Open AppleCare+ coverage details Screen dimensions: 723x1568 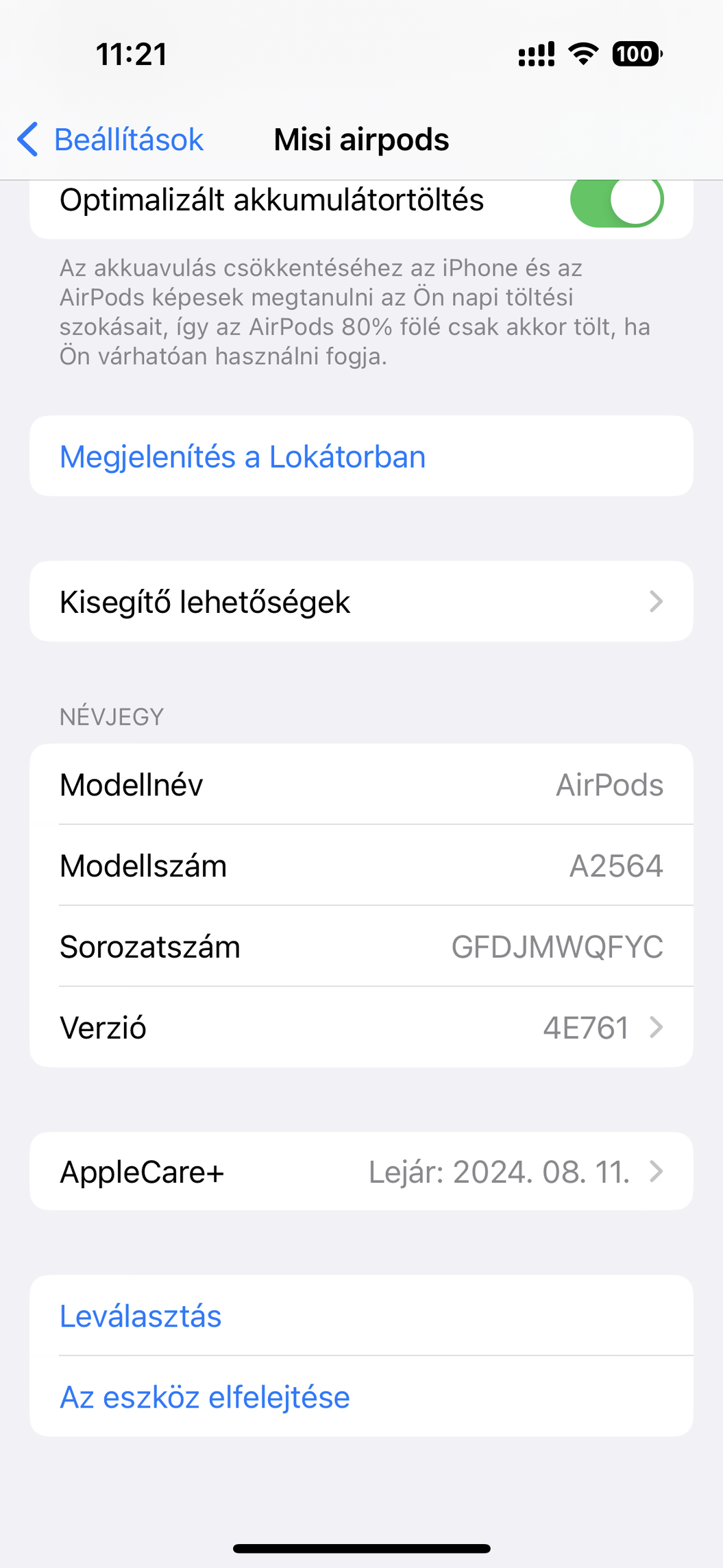pyautogui.click(x=361, y=1172)
